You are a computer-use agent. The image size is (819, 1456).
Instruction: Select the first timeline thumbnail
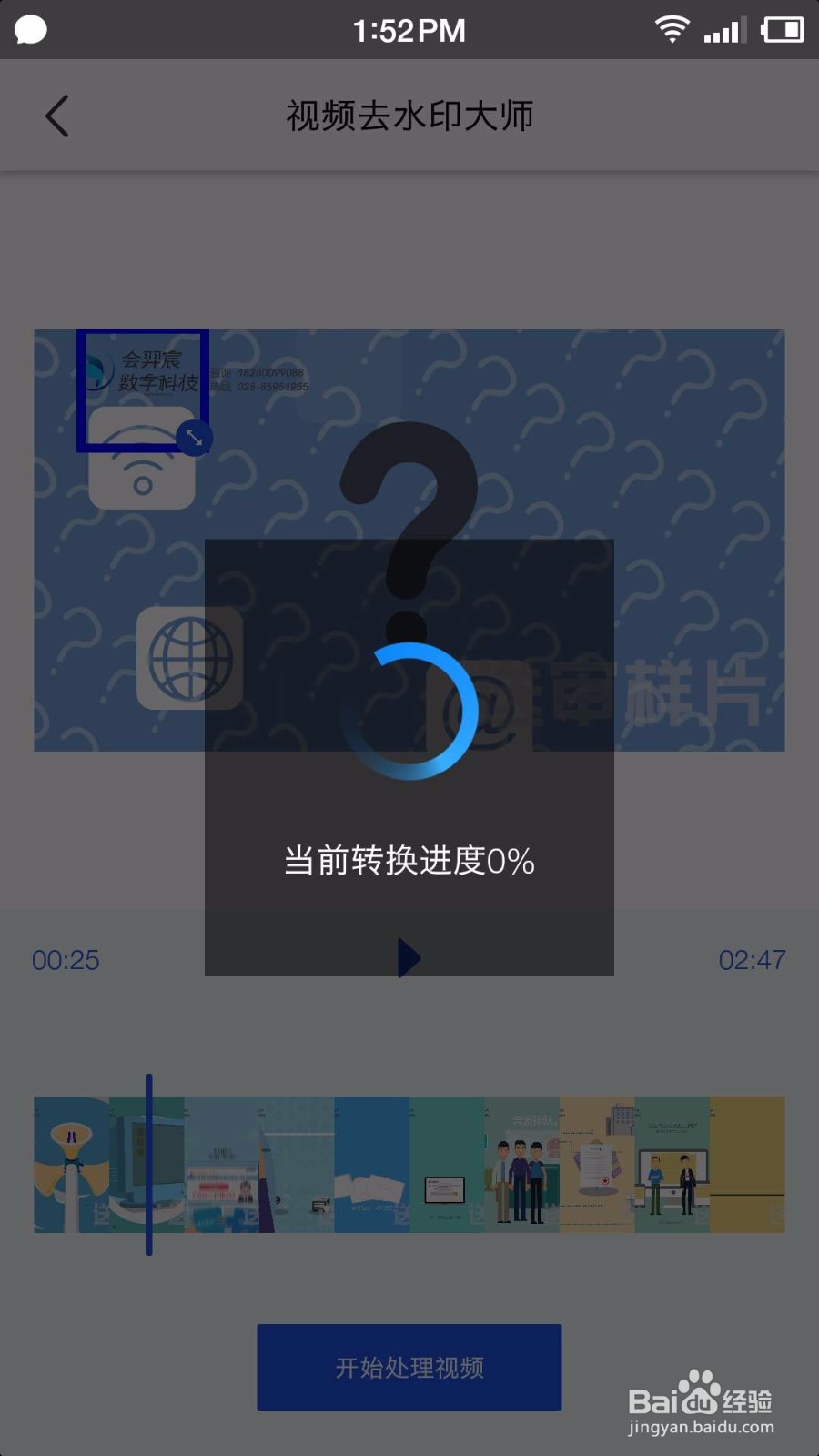(x=71, y=1165)
